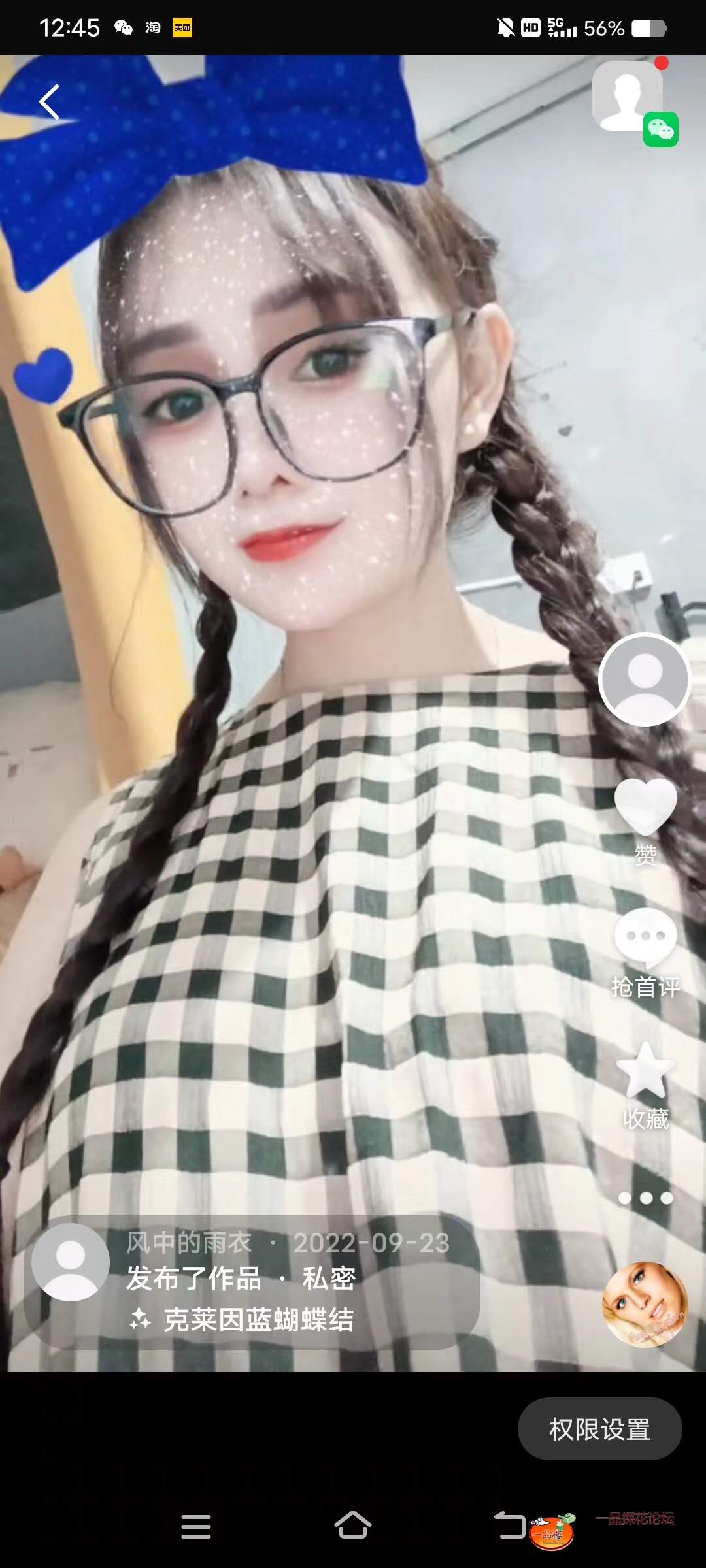Like this video with the 赞 heart
The width and height of the screenshot is (706, 1568).
645,808
